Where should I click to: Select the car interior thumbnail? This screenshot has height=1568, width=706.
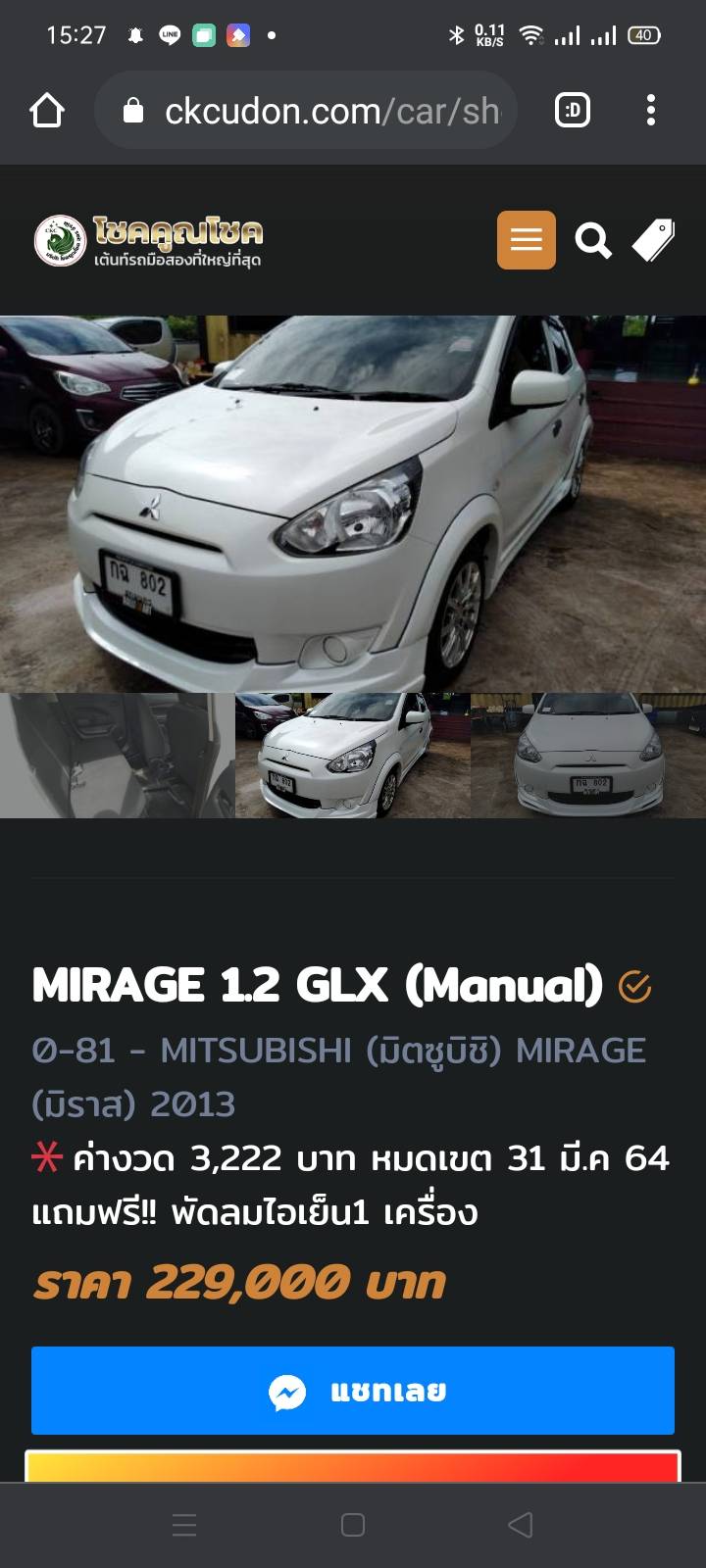117,756
